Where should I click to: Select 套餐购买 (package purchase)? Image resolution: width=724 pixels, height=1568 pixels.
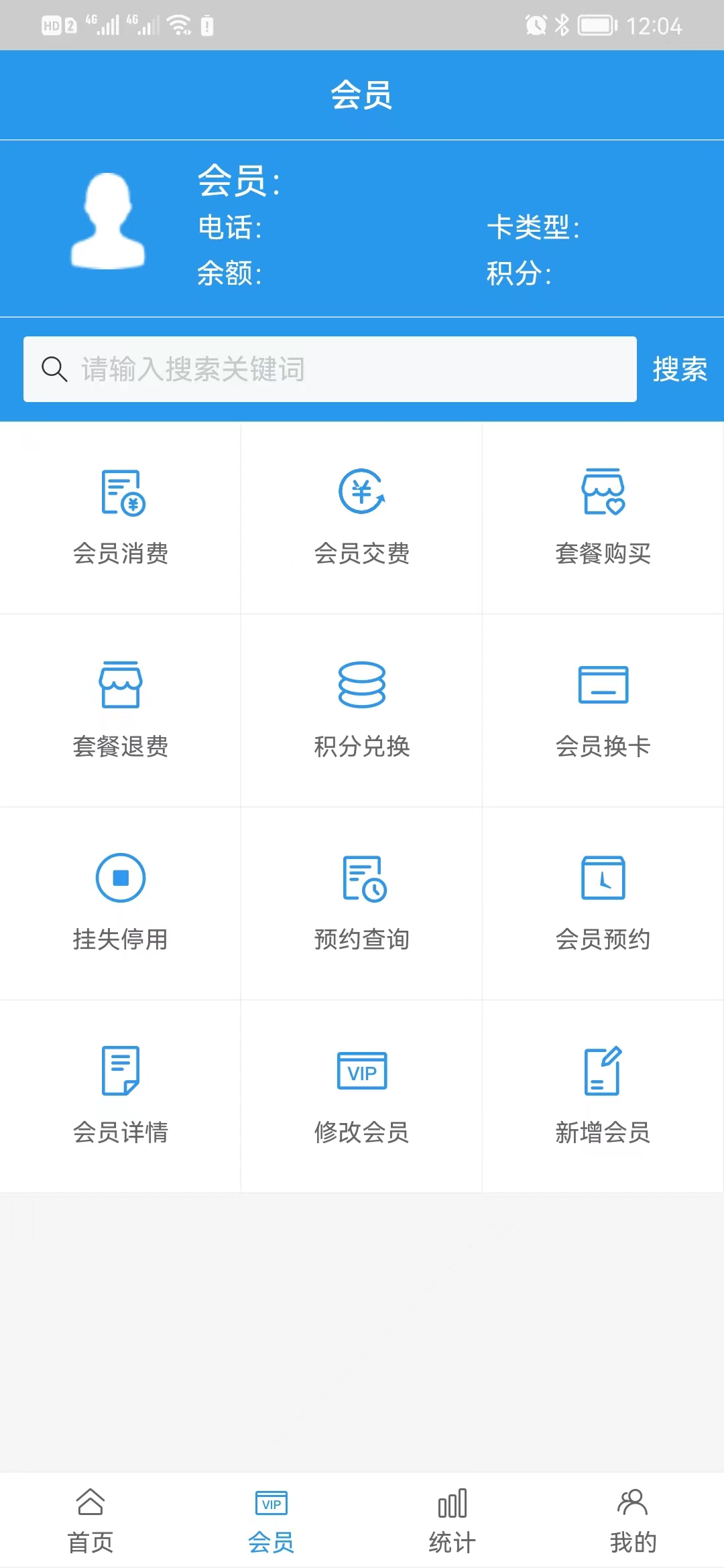(603, 517)
